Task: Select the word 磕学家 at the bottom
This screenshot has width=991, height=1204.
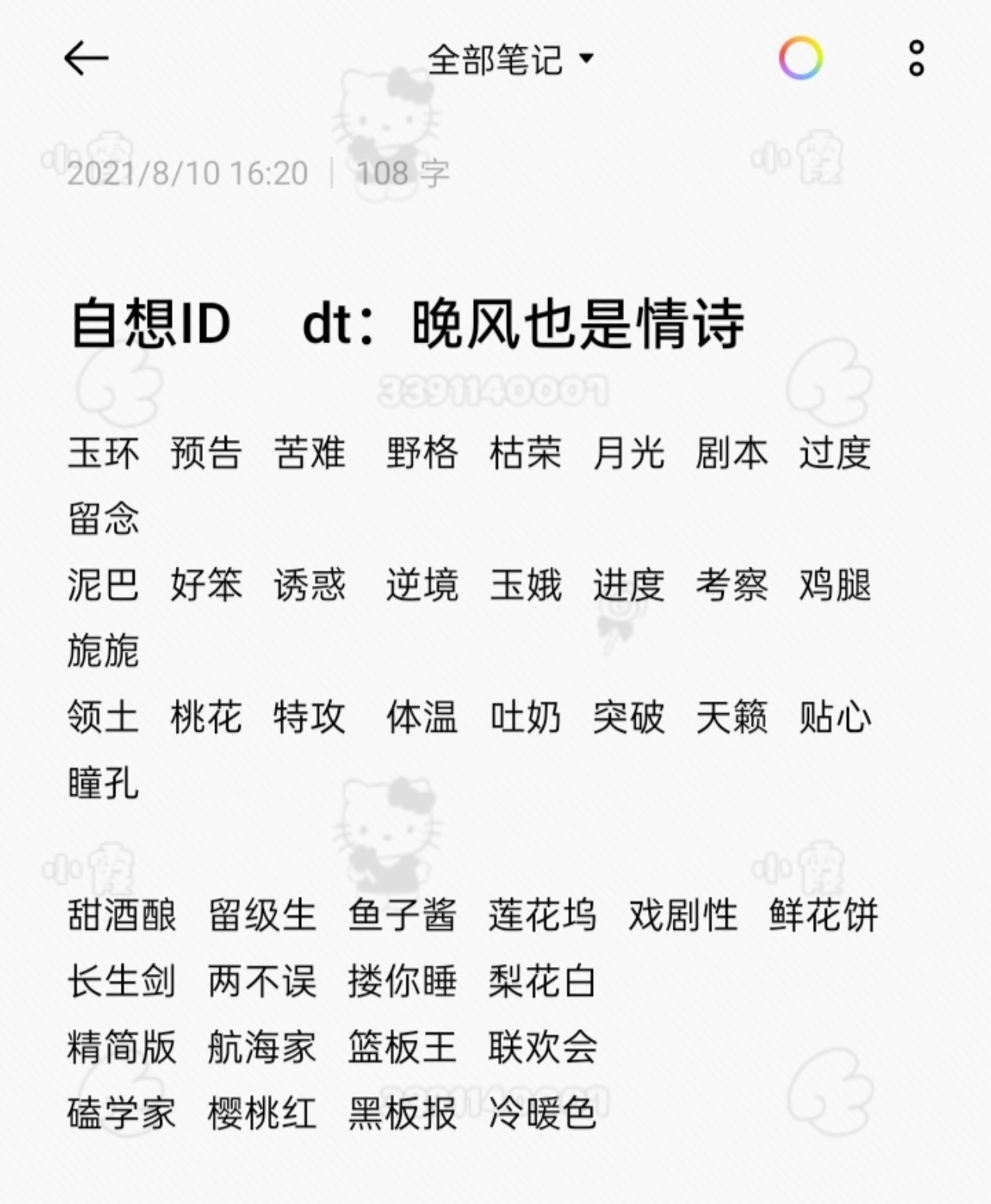Action: coord(121,1113)
